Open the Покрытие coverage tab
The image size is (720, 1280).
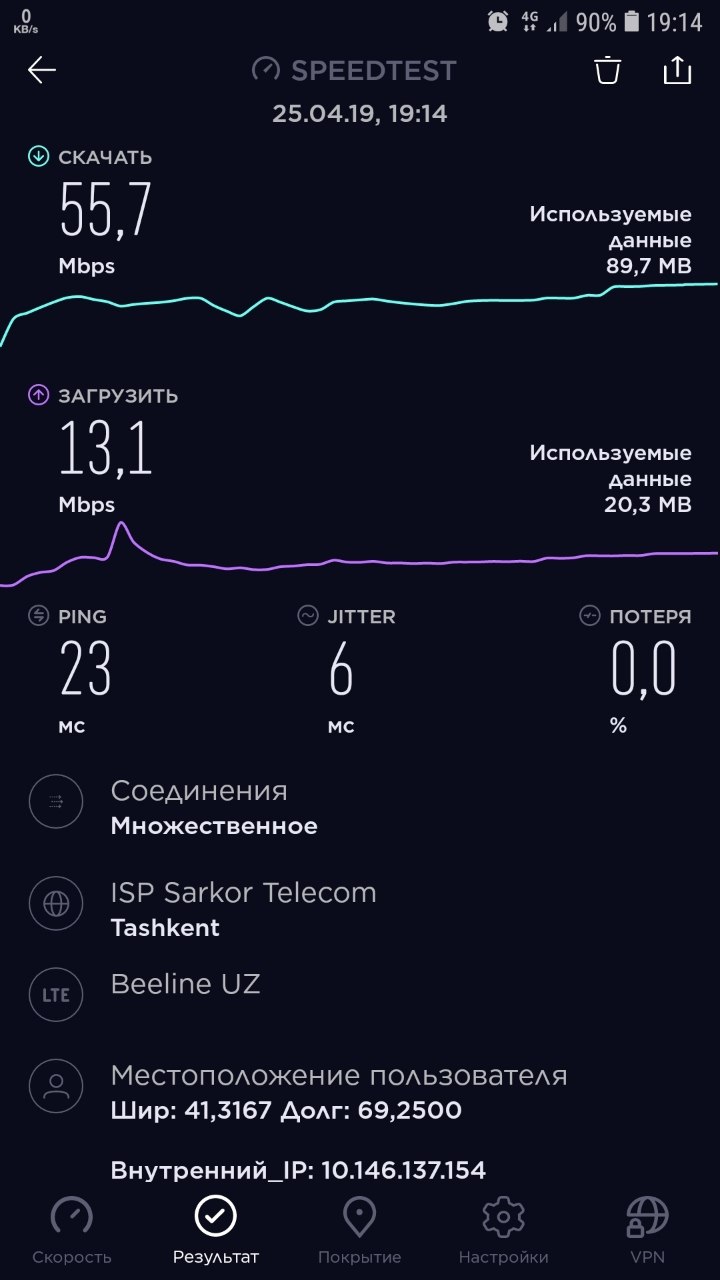(x=359, y=1230)
